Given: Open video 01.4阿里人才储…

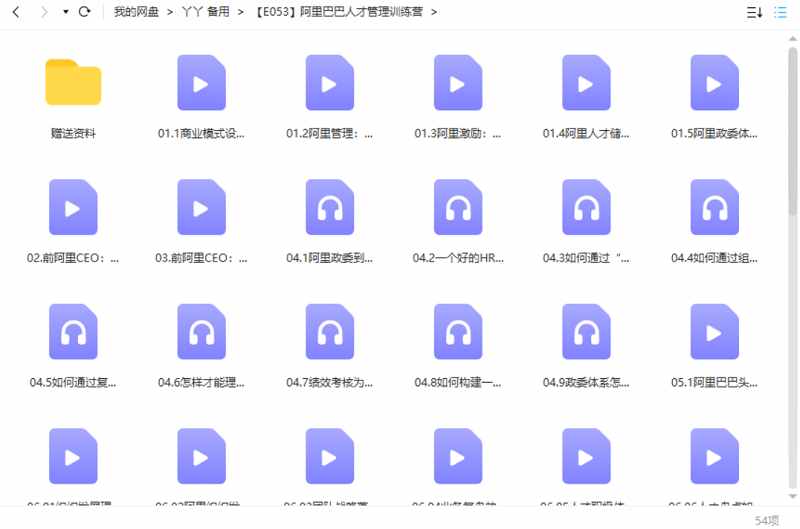Looking at the screenshot, I should click(586, 83).
